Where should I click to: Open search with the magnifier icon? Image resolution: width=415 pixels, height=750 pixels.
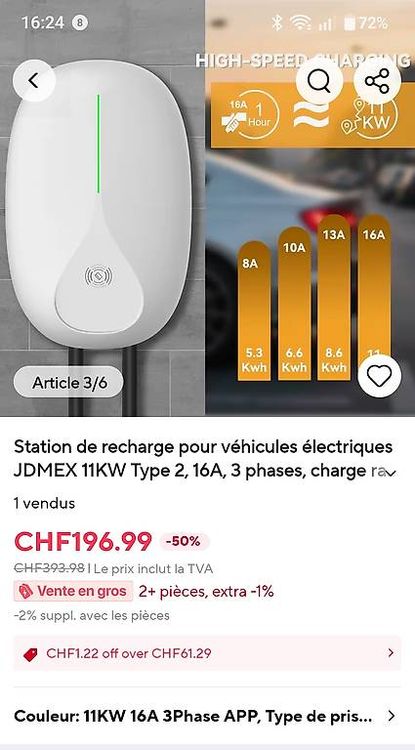tap(319, 81)
